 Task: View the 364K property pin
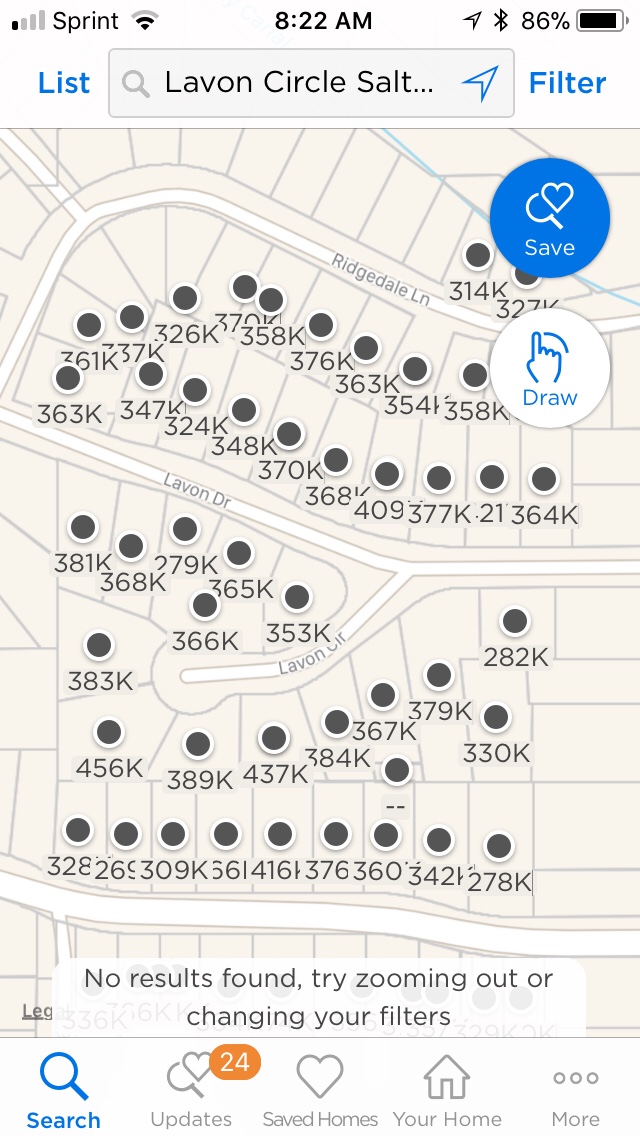[x=544, y=480]
